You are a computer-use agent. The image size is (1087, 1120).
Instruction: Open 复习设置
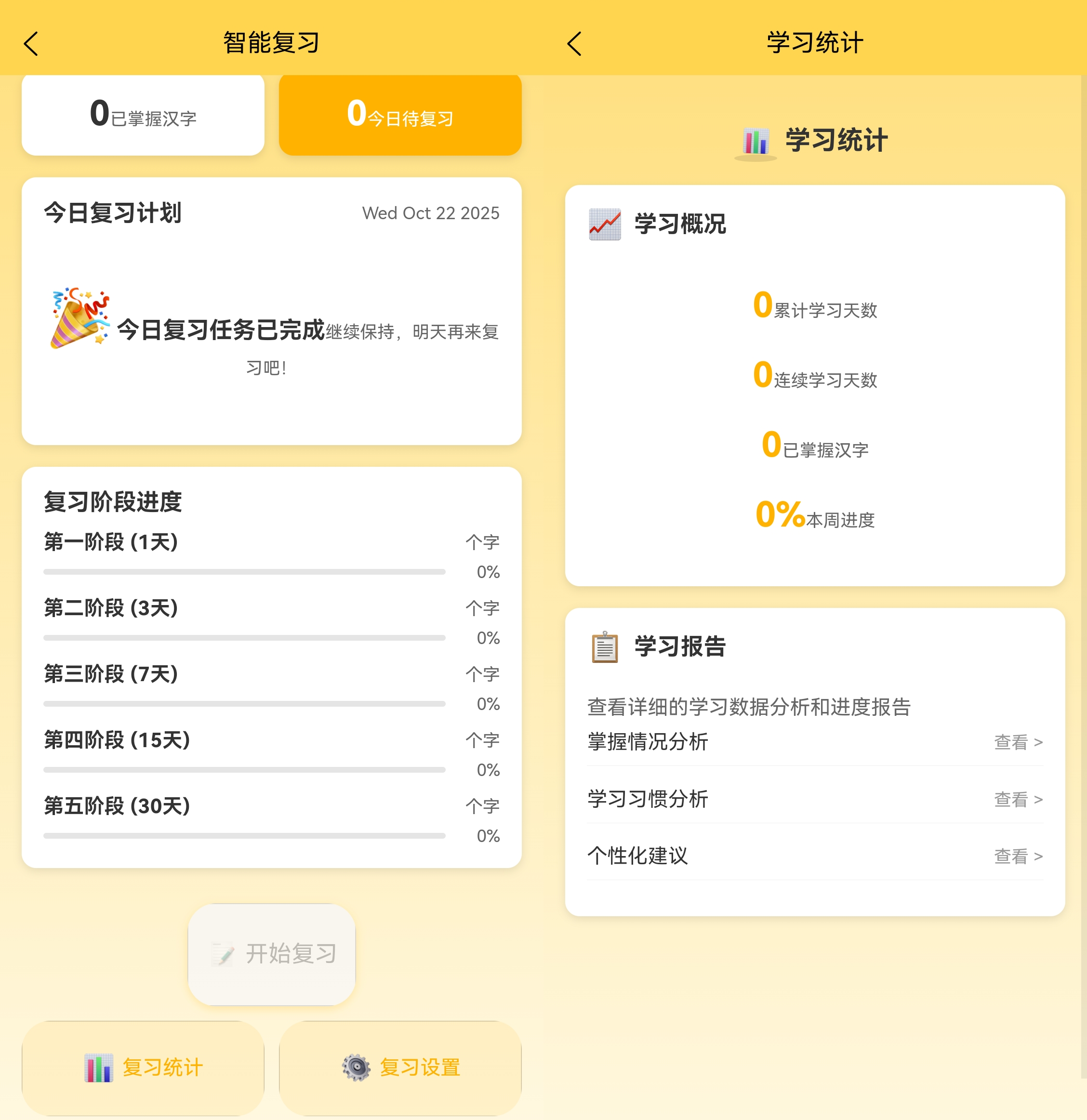click(400, 1067)
